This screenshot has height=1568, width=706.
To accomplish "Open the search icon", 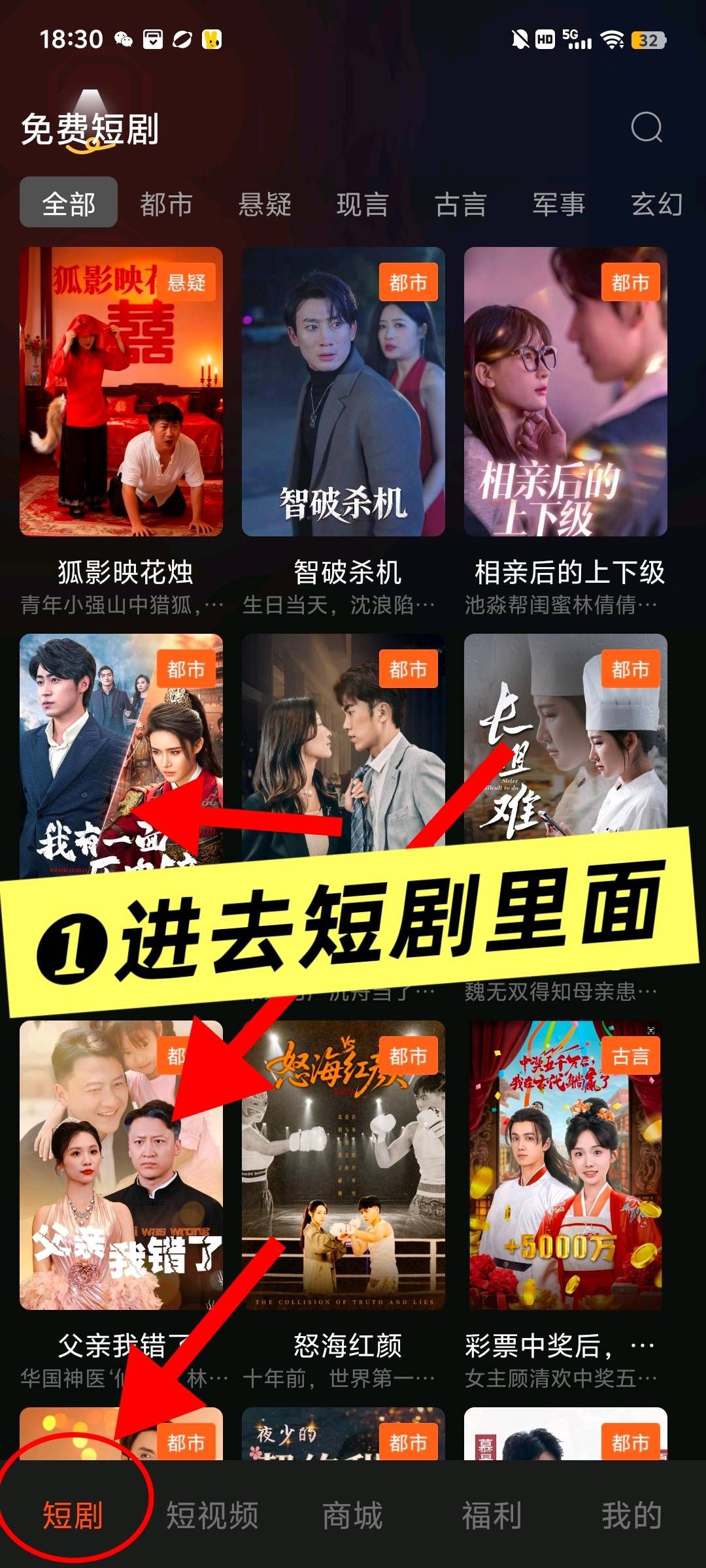I will coord(646,127).
